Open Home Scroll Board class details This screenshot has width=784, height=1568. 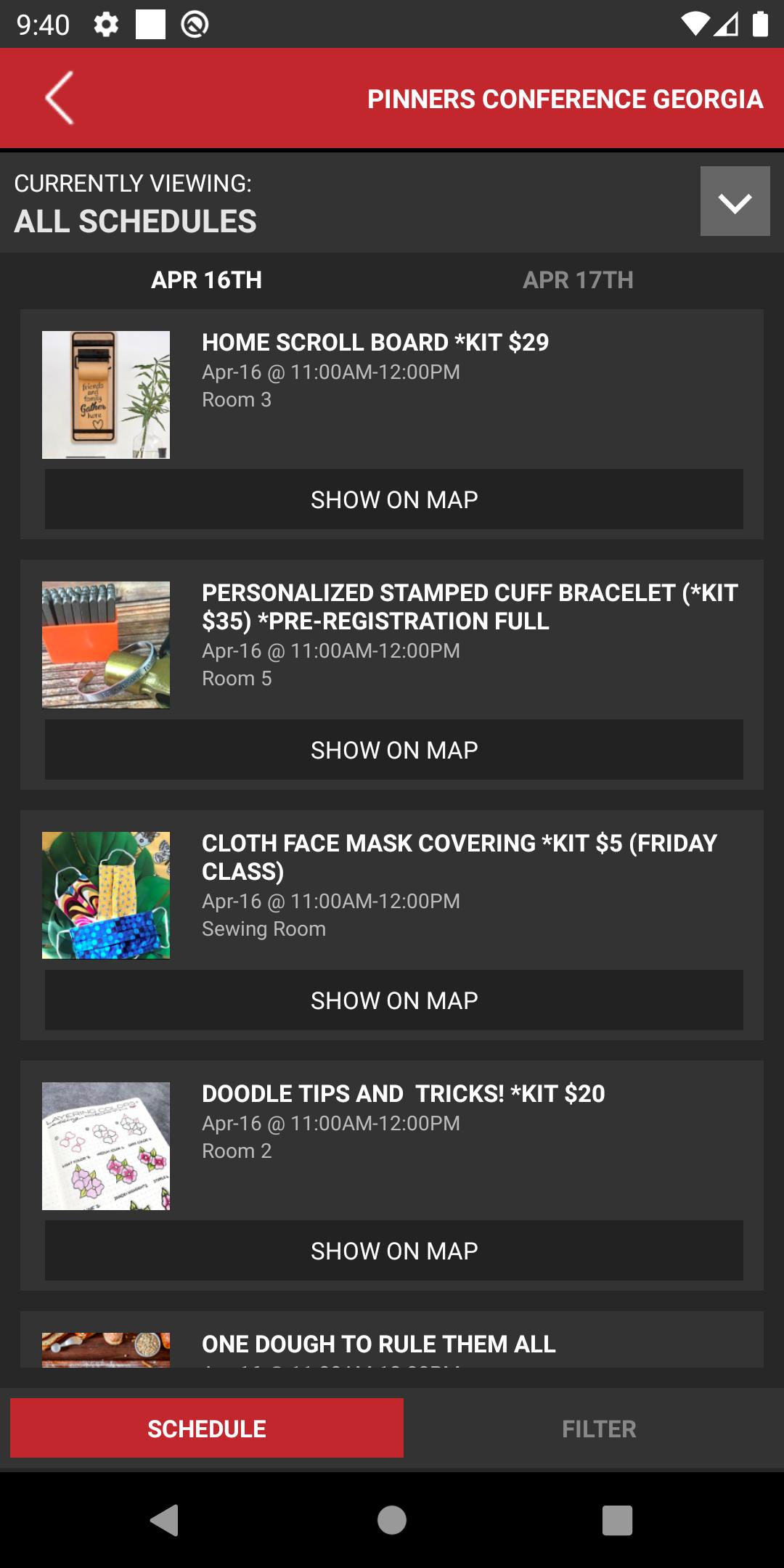coord(375,343)
